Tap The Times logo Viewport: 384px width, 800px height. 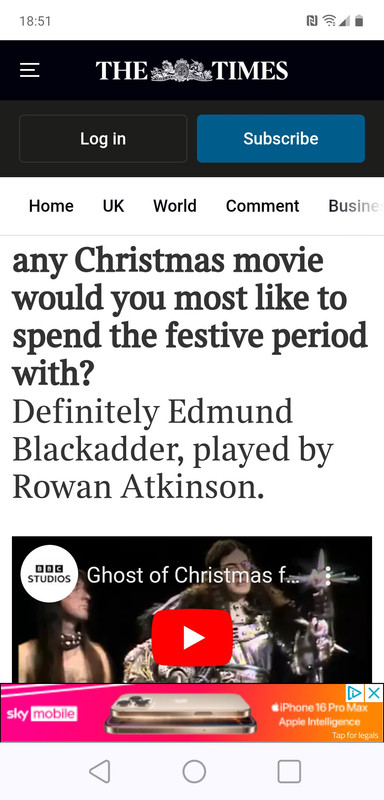tap(192, 70)
